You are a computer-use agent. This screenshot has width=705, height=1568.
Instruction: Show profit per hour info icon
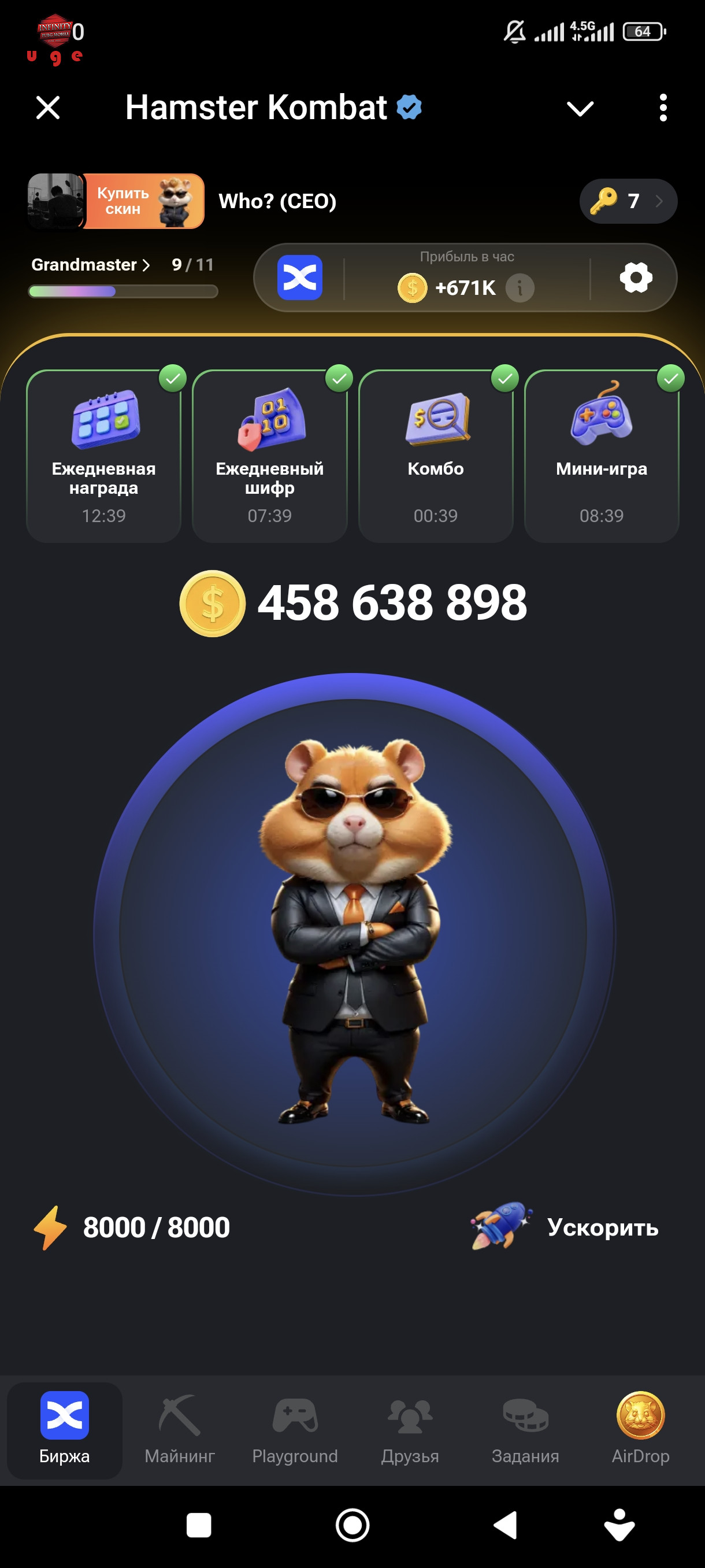pos(520,288)
